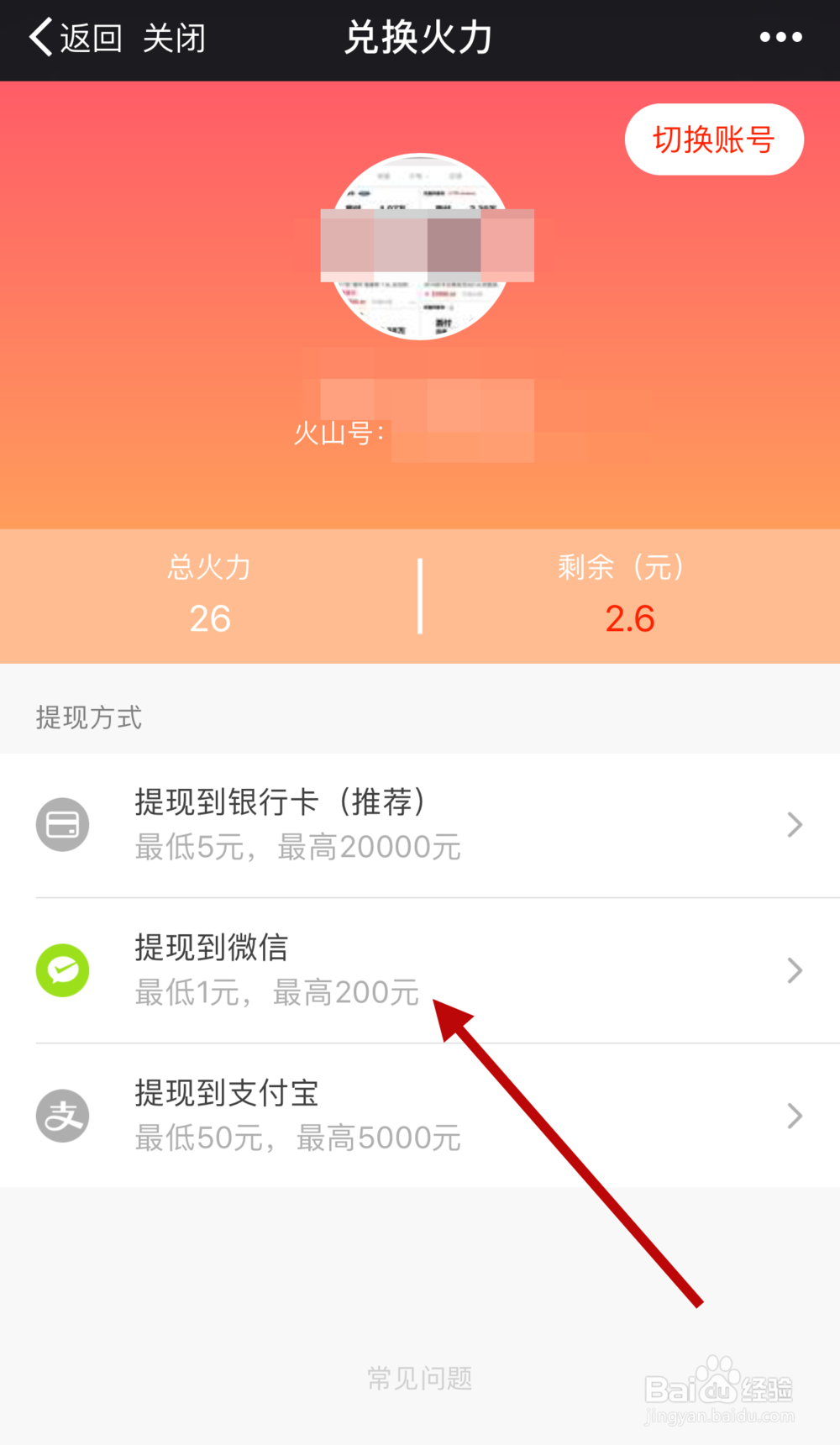Select the 提现到微信 option text
840x1445 pixels.
point(210,948)
